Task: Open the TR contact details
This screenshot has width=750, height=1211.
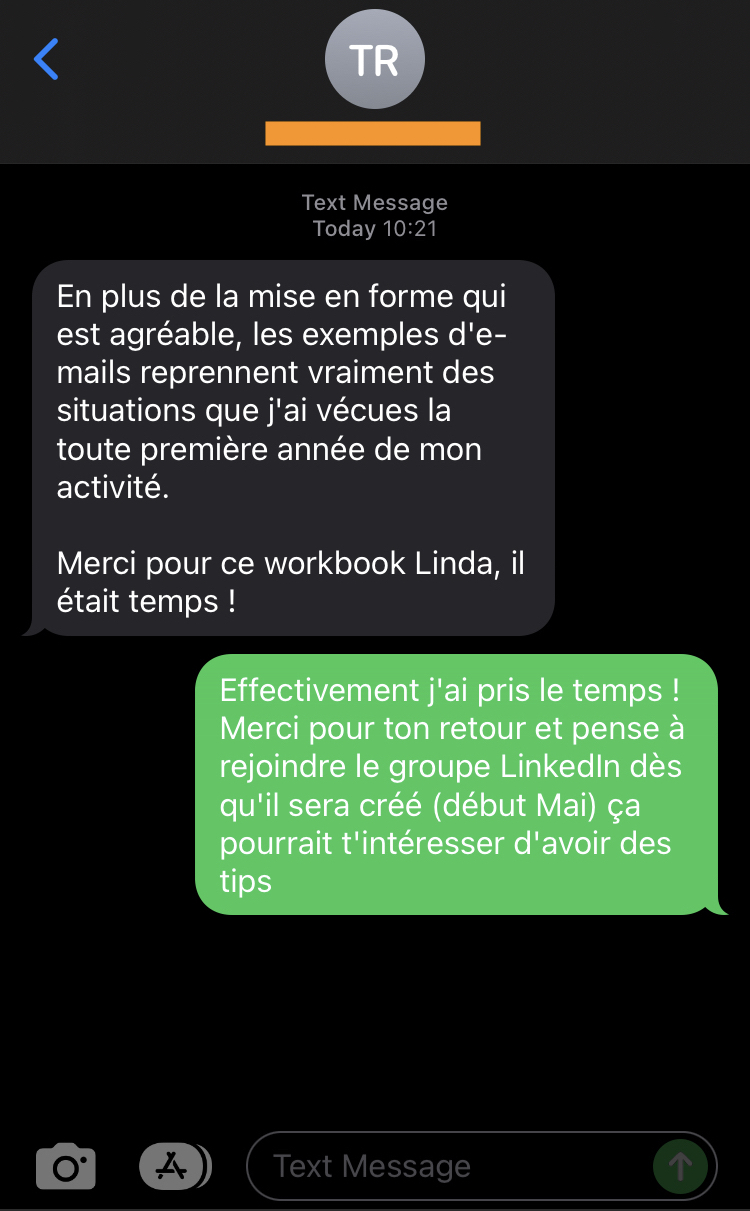Action: (x=374, y=60)
